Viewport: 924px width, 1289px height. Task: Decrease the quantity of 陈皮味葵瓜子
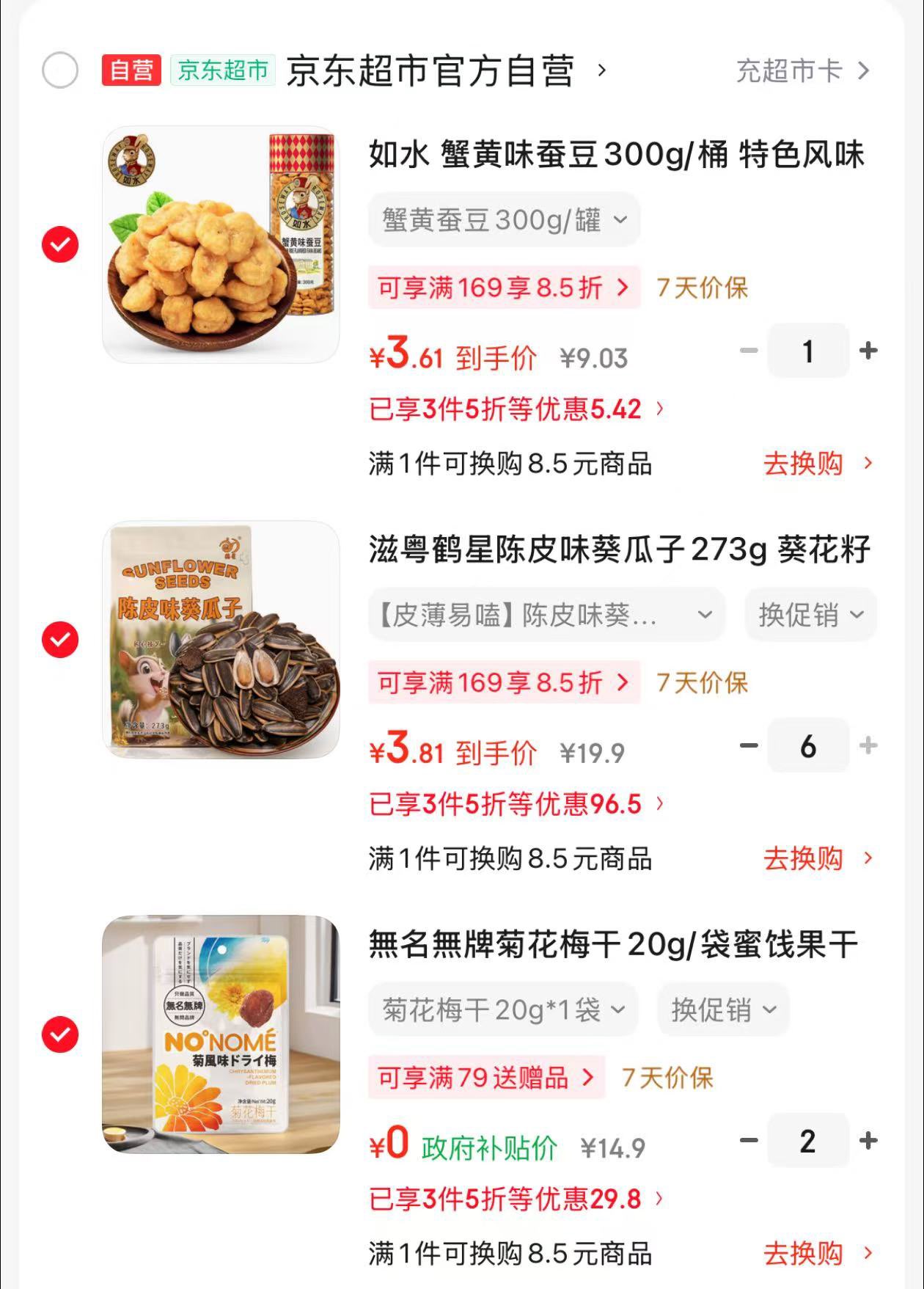tap(748, 746)
